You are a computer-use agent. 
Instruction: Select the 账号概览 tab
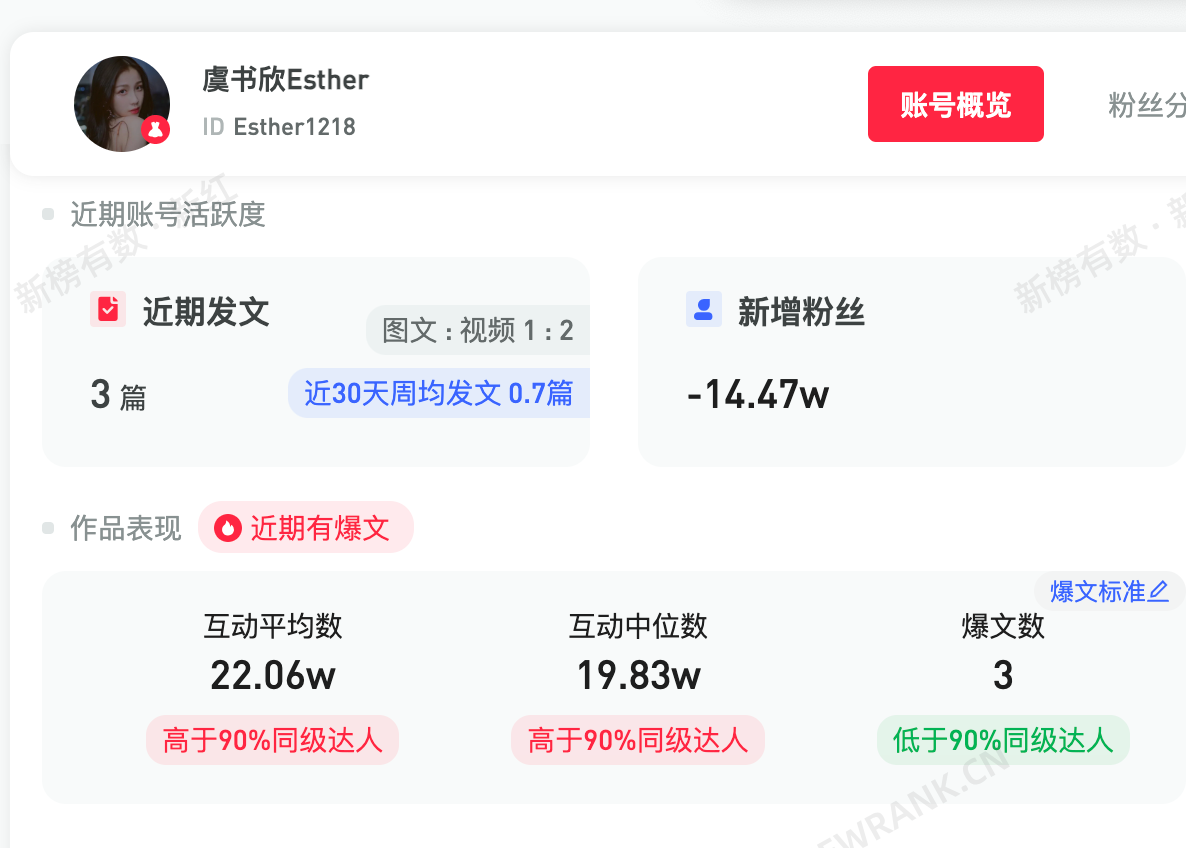point(955,104)
